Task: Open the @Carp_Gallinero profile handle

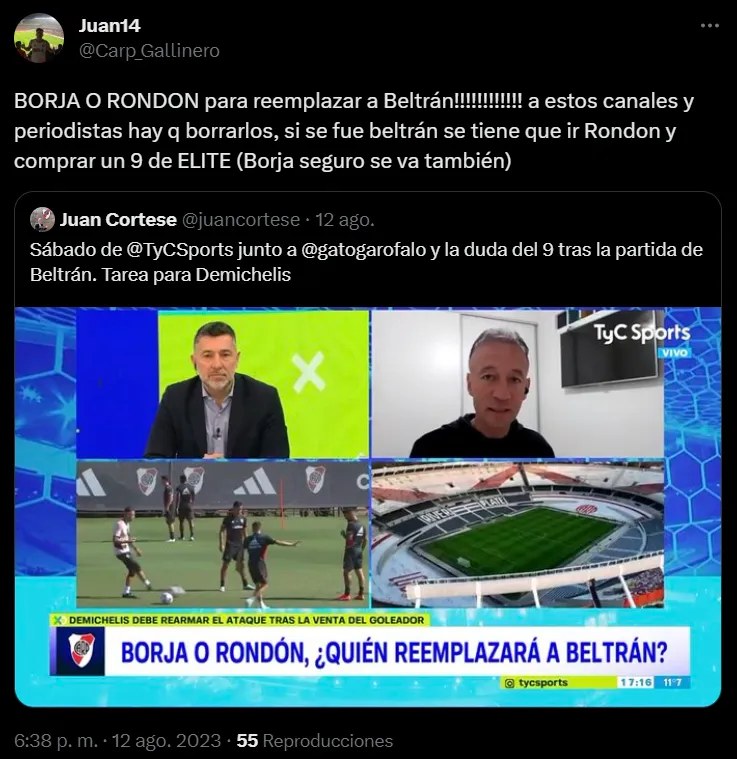Action: click(x=149, y=50)
